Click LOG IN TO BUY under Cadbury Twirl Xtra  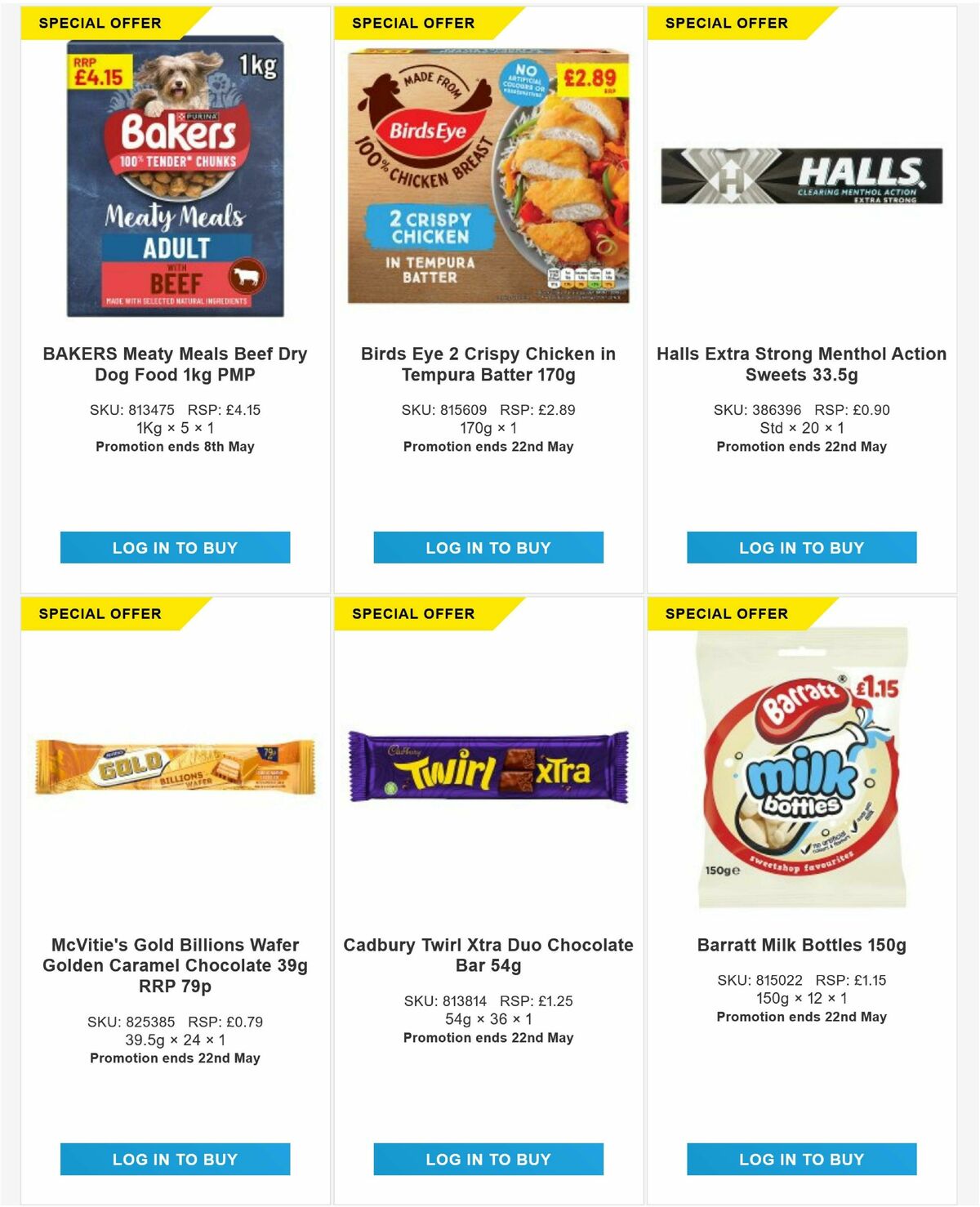pos(488,1159)
